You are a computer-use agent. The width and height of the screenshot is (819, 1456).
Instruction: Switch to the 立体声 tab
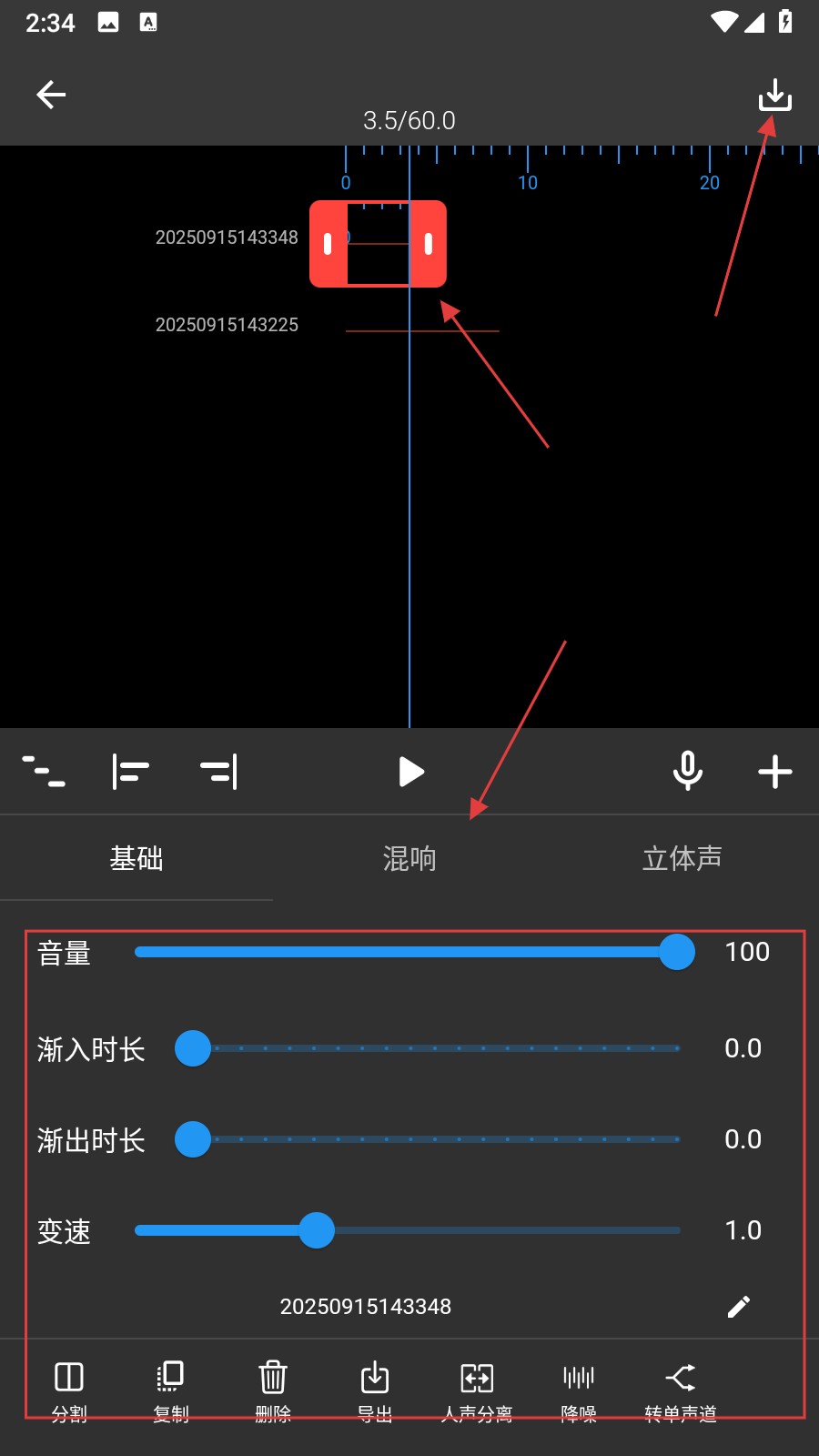click(x=682, y=858)
